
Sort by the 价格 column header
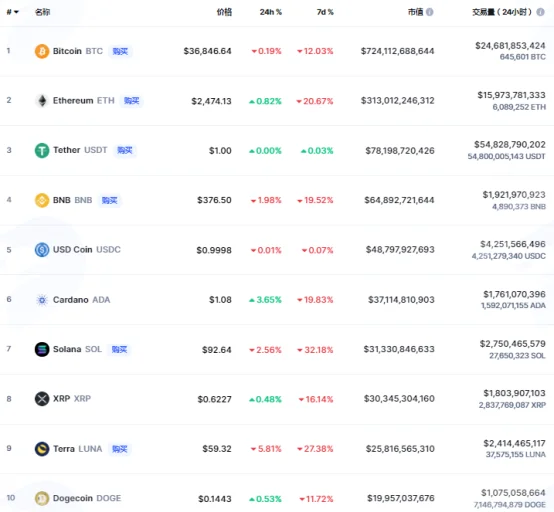tap(224, 12)
